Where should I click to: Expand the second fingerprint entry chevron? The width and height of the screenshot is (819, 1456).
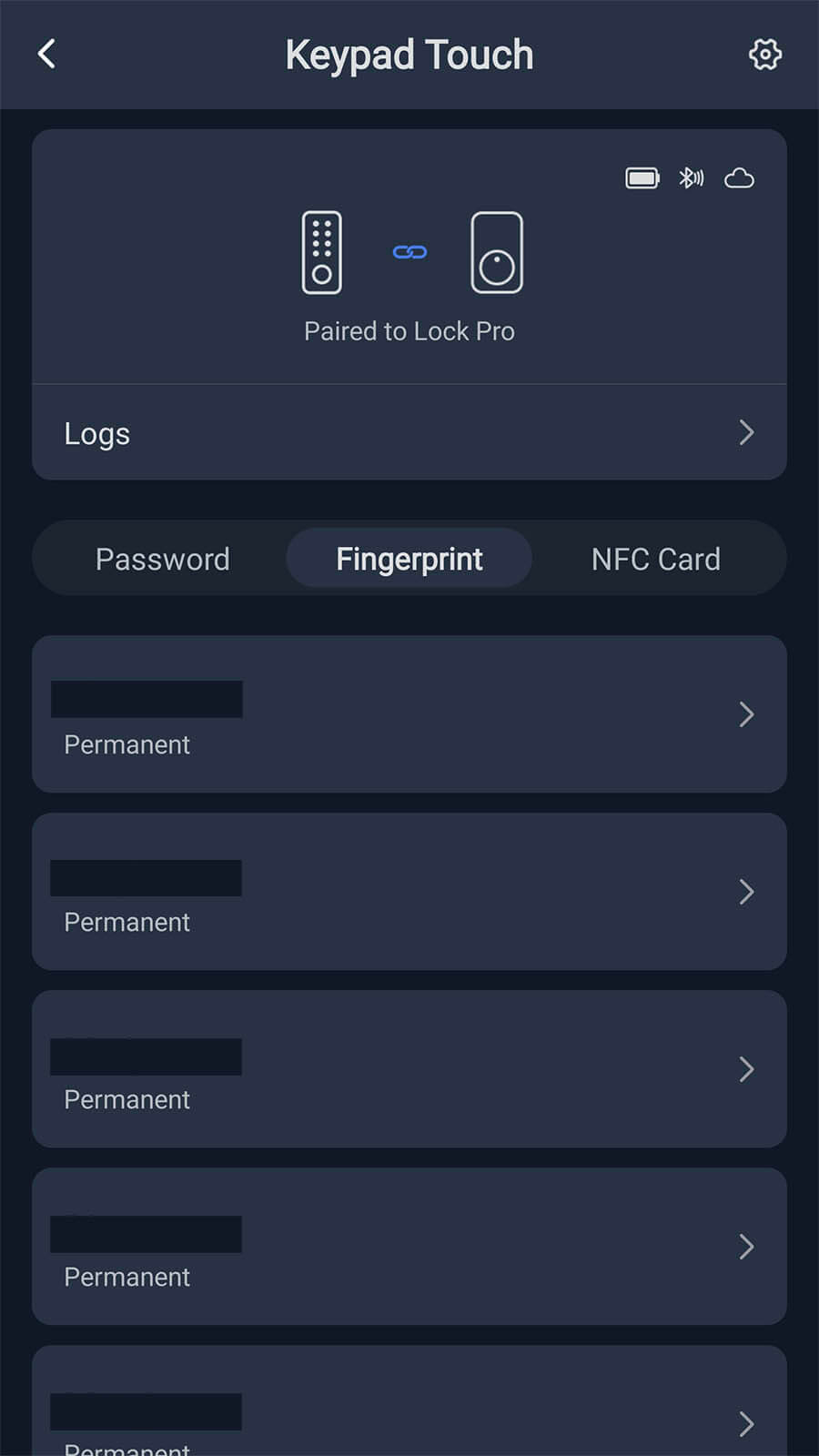pyautogui.click(x=746, y=892)
